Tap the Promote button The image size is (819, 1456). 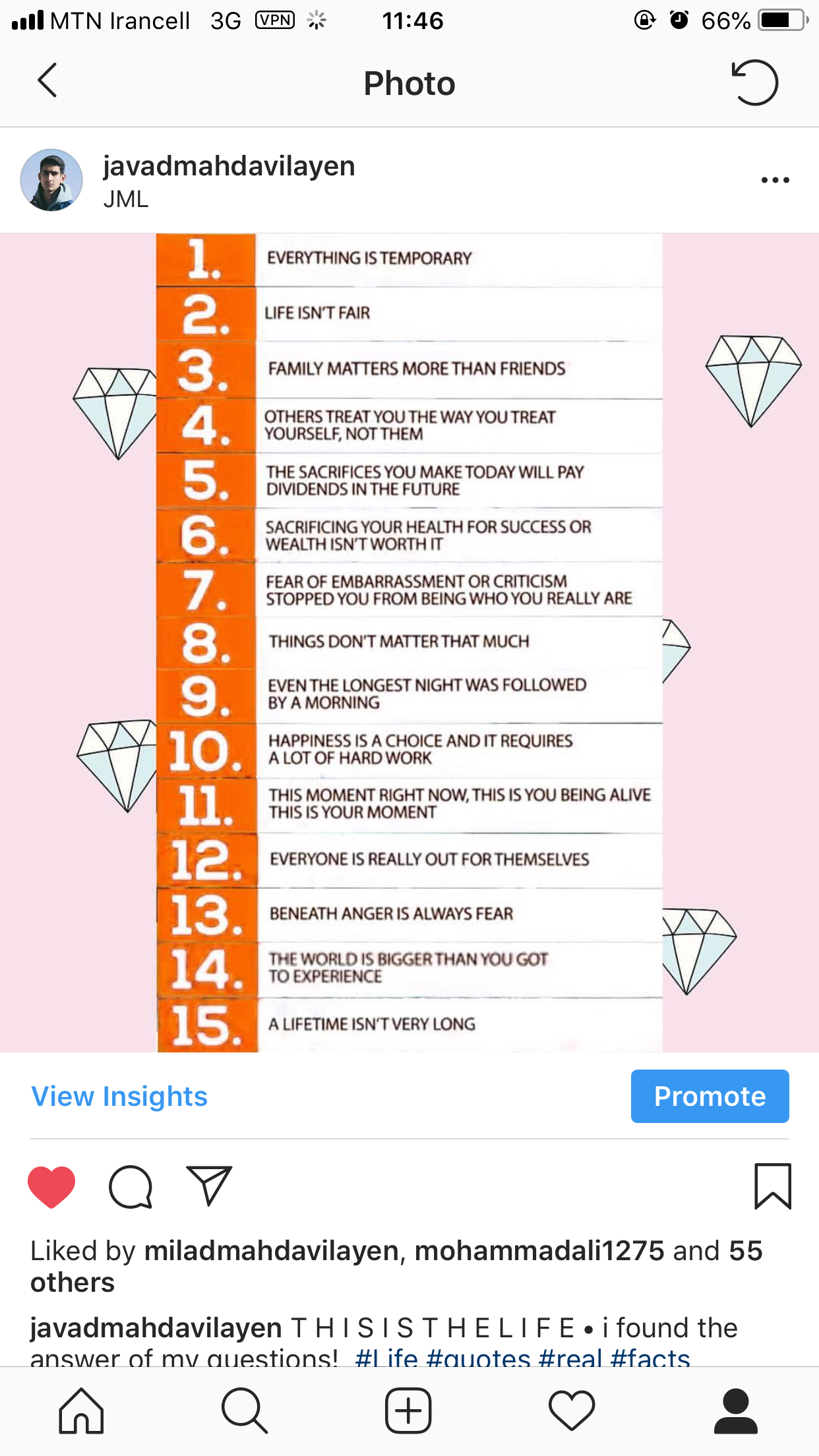coord(710,1096)
